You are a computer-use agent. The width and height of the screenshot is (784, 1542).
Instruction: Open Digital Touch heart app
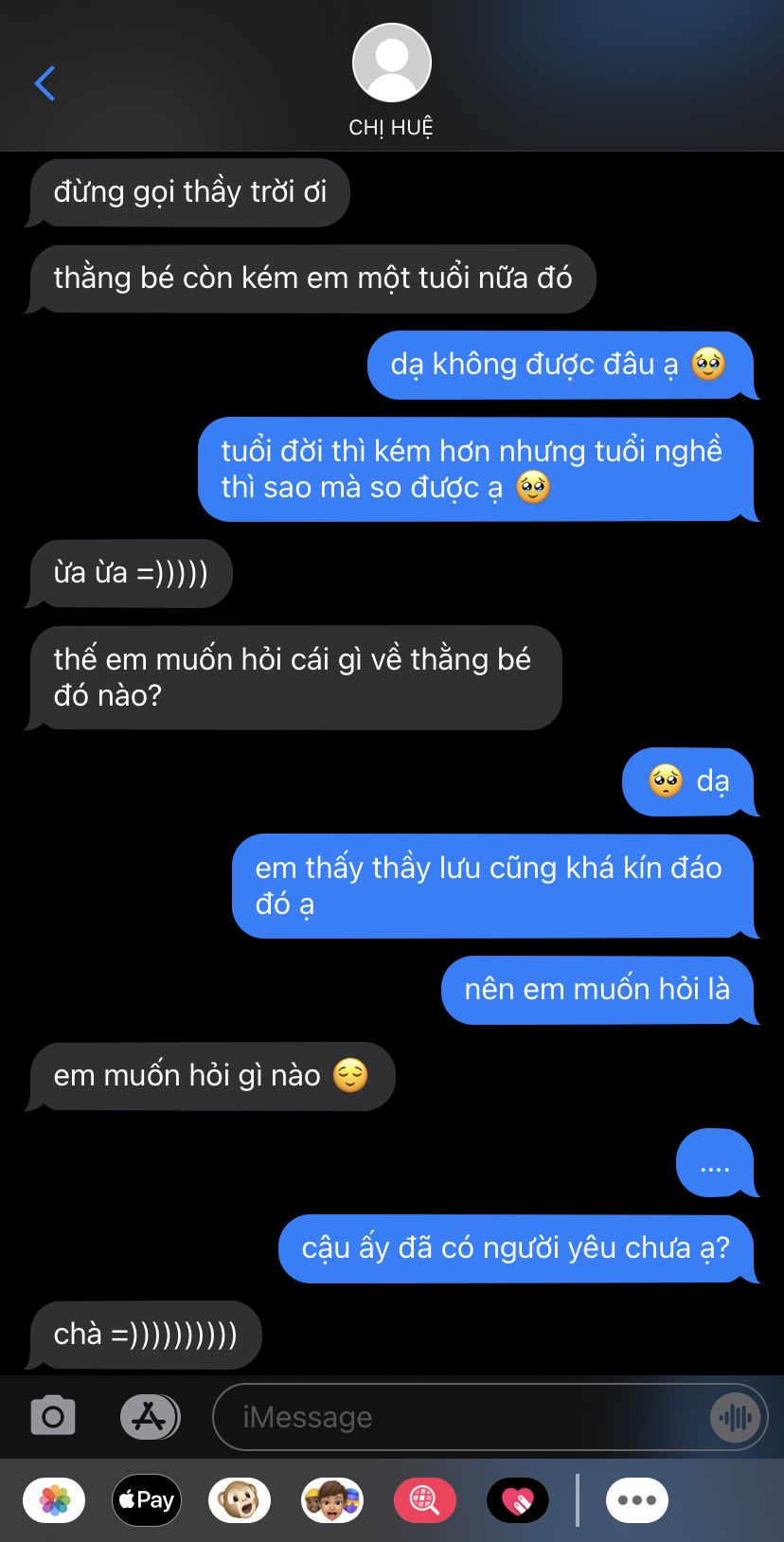point(518,1500)
